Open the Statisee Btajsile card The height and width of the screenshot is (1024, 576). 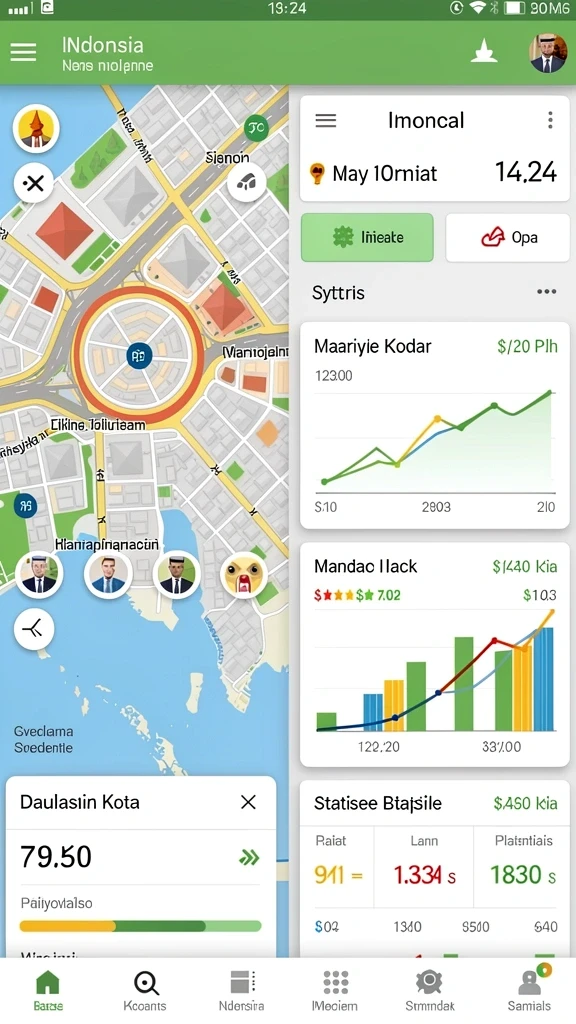[434, 869]
